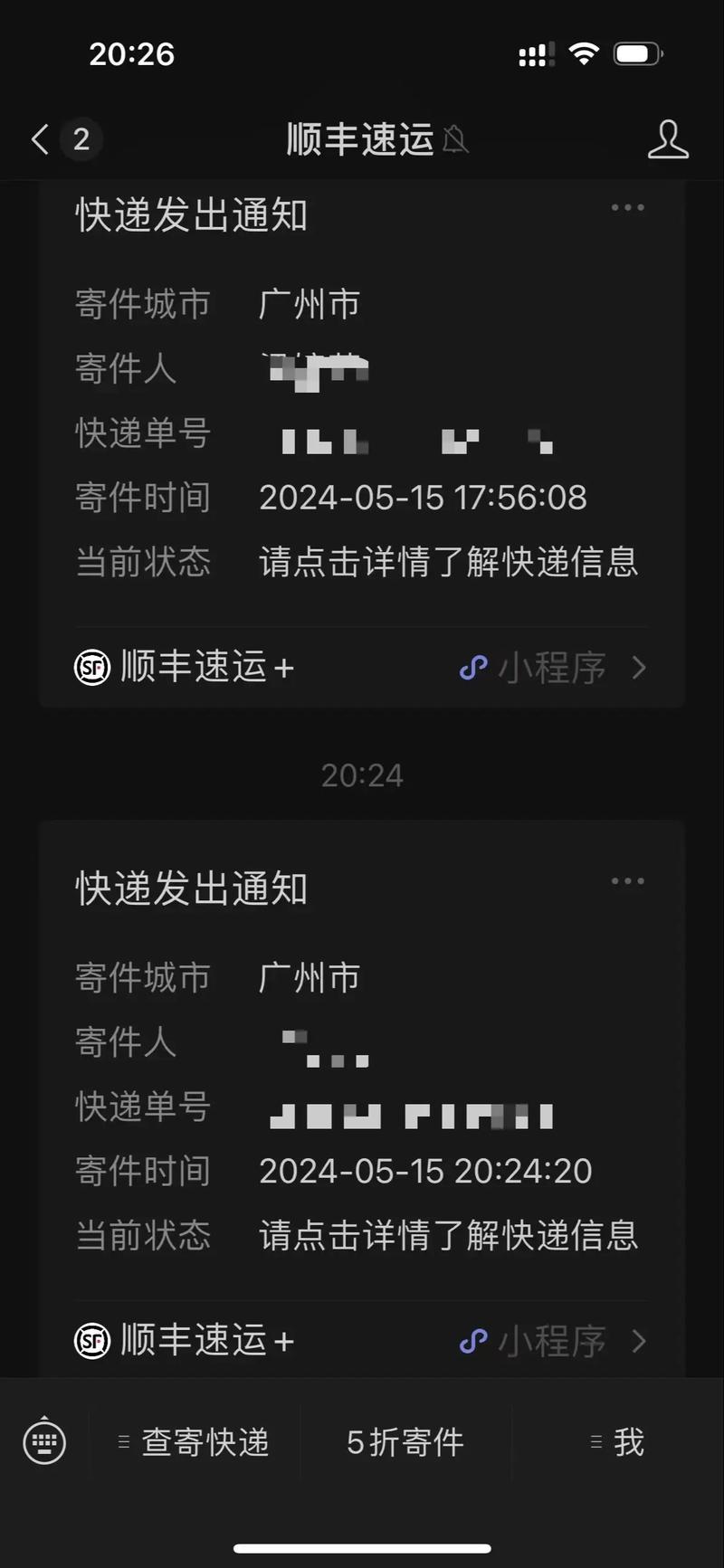Tap the profile person icon top right
724x1568 pixels.
pos(669,140)
